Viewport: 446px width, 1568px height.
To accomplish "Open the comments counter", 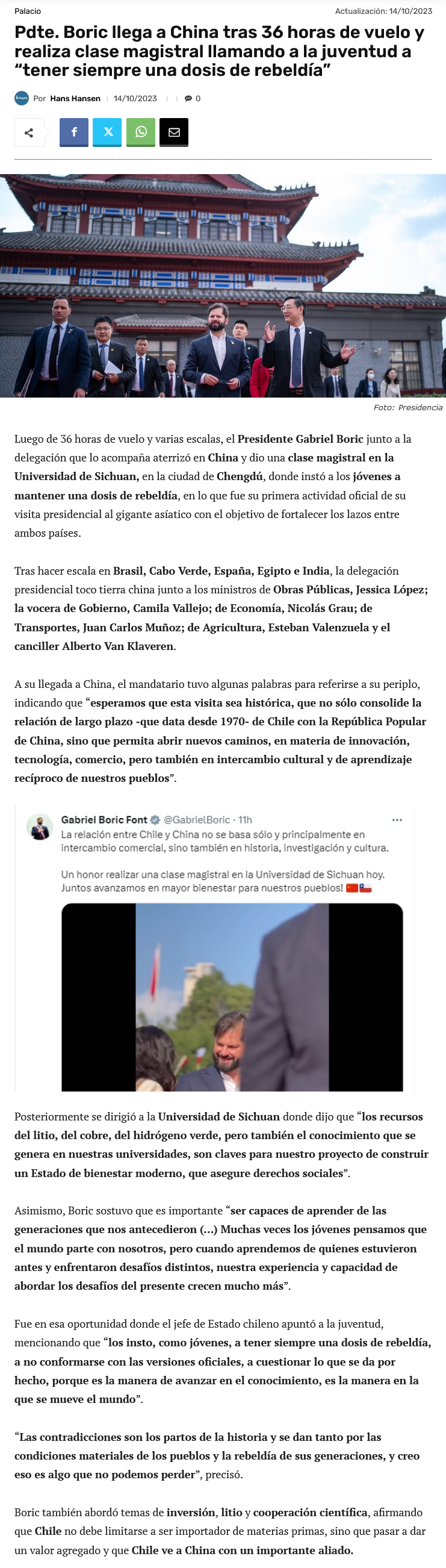I will point(193,99).
